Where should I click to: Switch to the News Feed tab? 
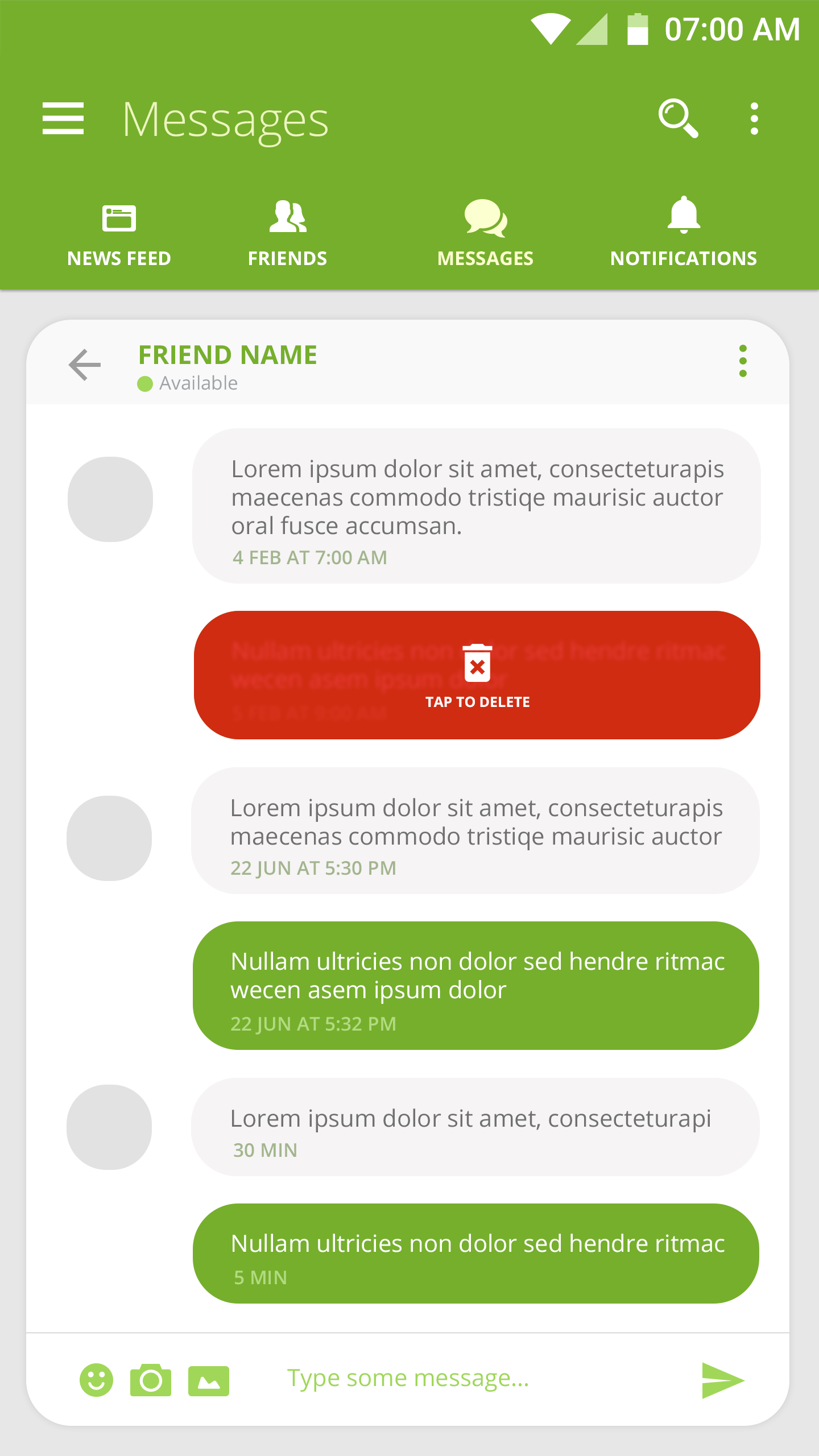pos(119,234)
